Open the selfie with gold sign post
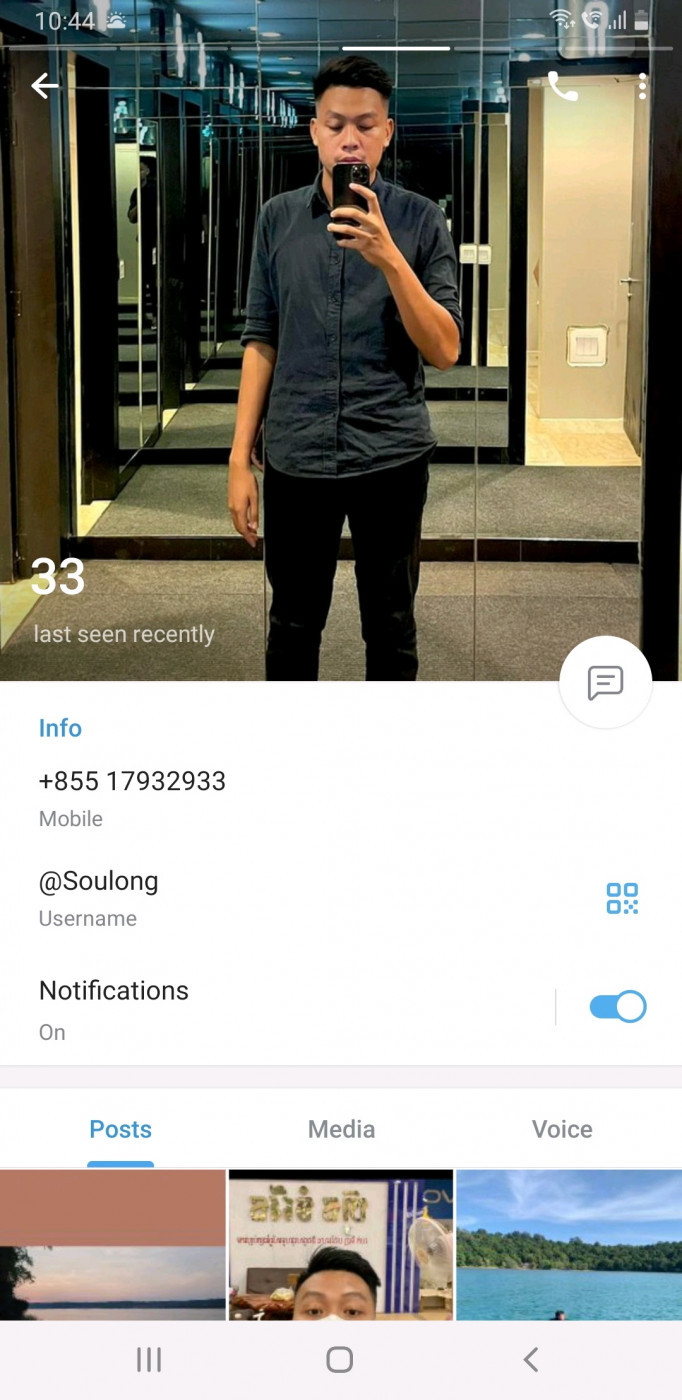Image resolution: width=682 pixels, height=1400 pixels. click(341, 1245)
